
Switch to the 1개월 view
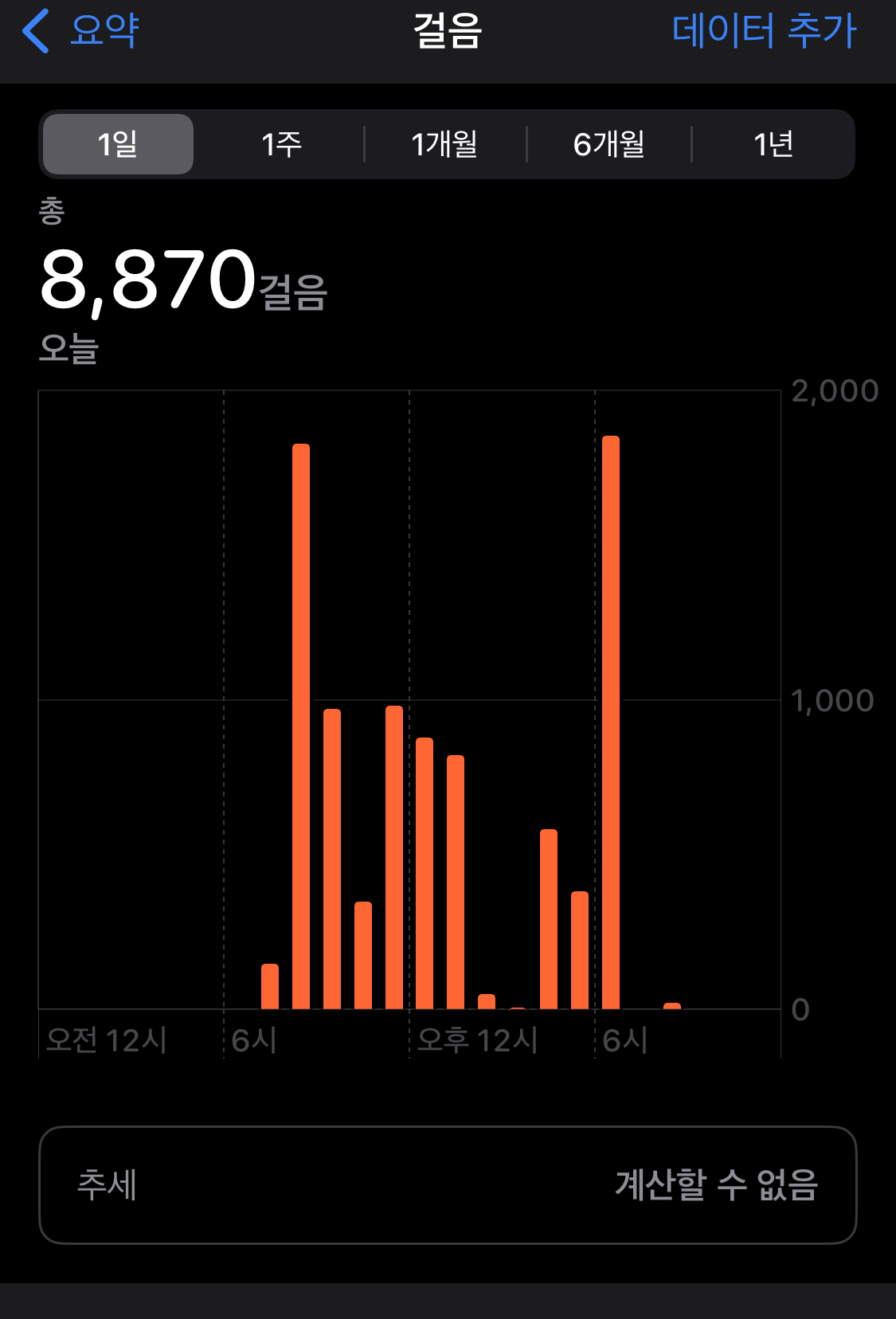point(444,144)
